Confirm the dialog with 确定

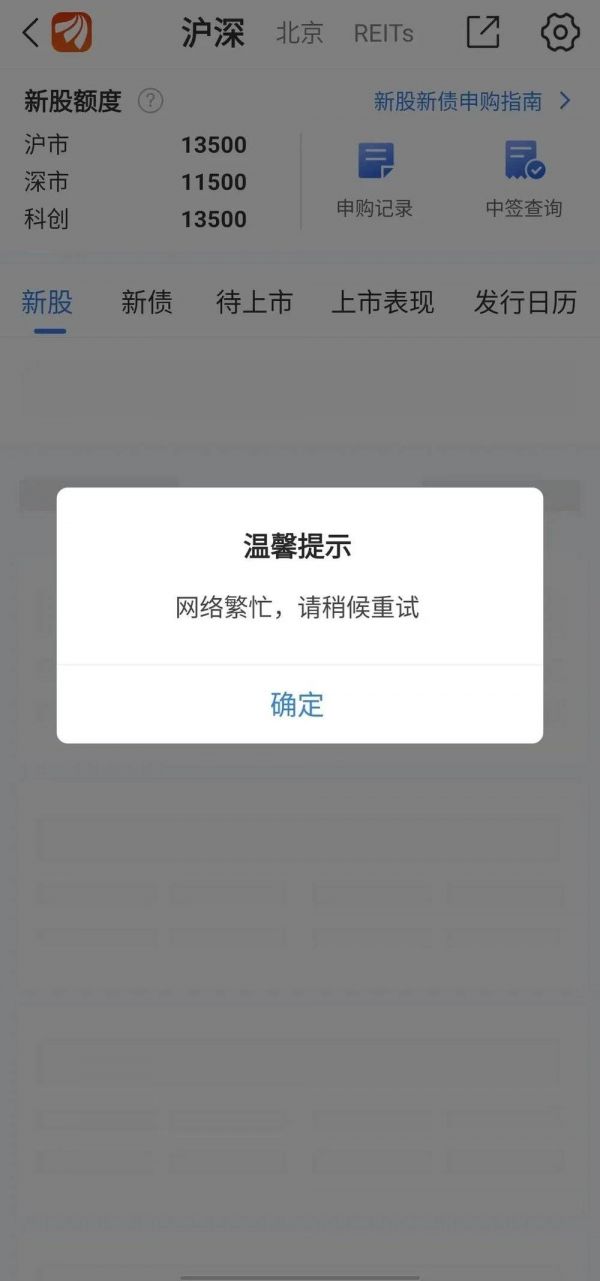(298, 704)
